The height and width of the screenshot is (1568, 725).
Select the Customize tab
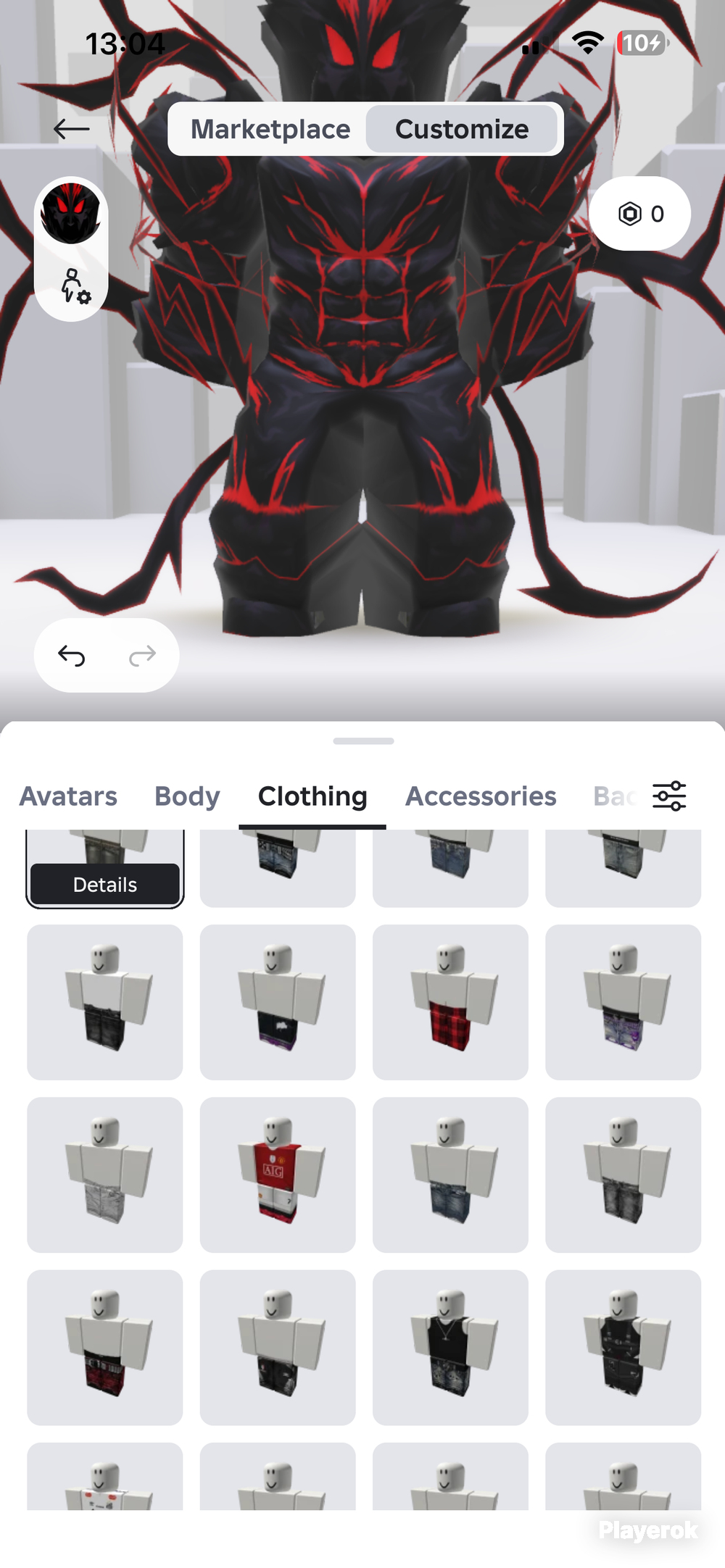click(462, 129)
